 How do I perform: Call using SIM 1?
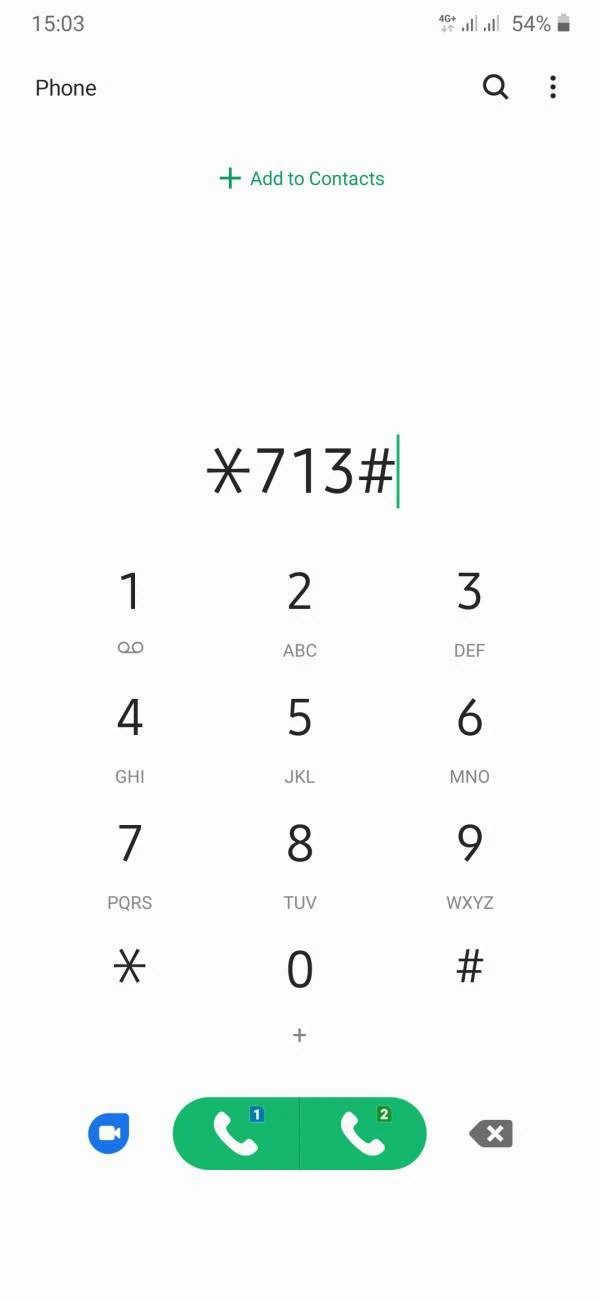(236, 1133)
